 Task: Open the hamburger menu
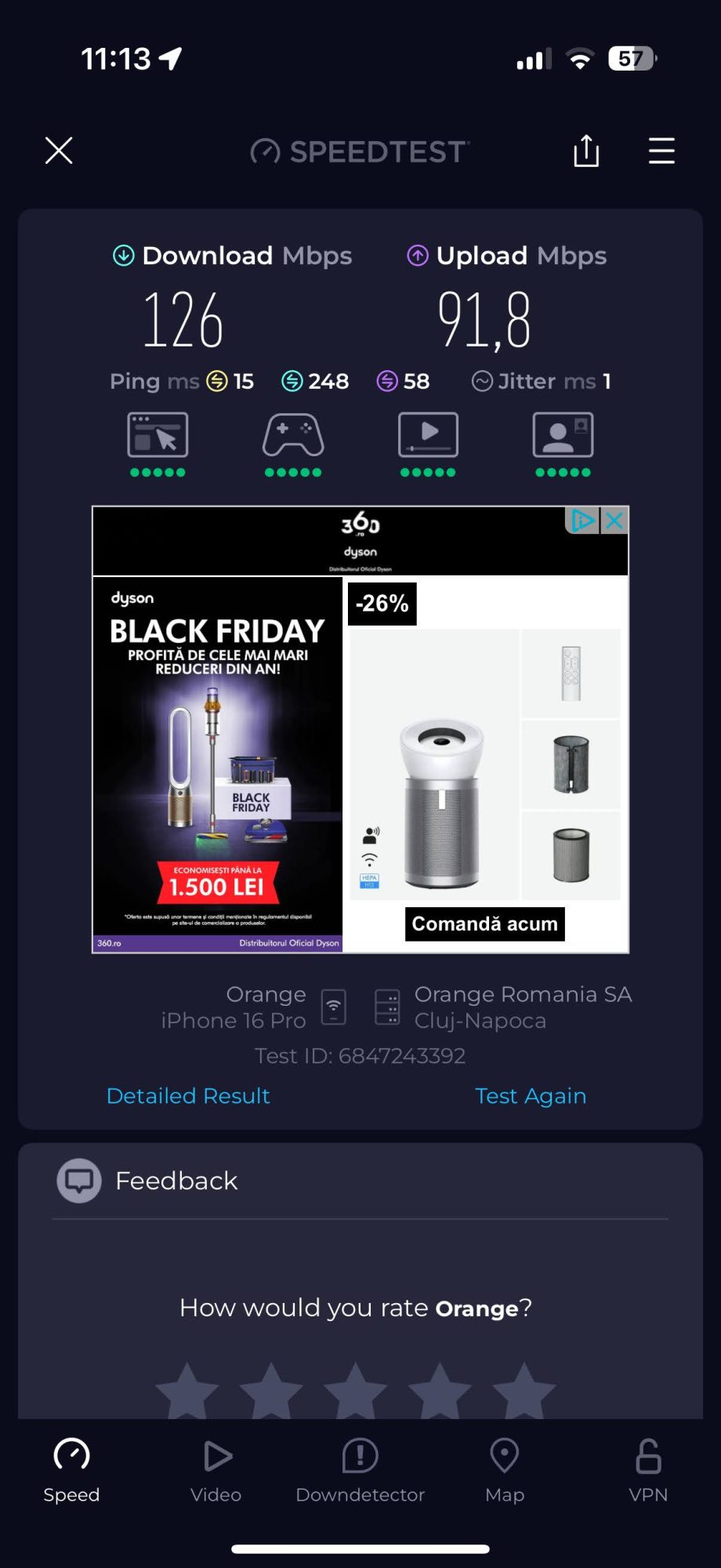[x=661, y=151]
